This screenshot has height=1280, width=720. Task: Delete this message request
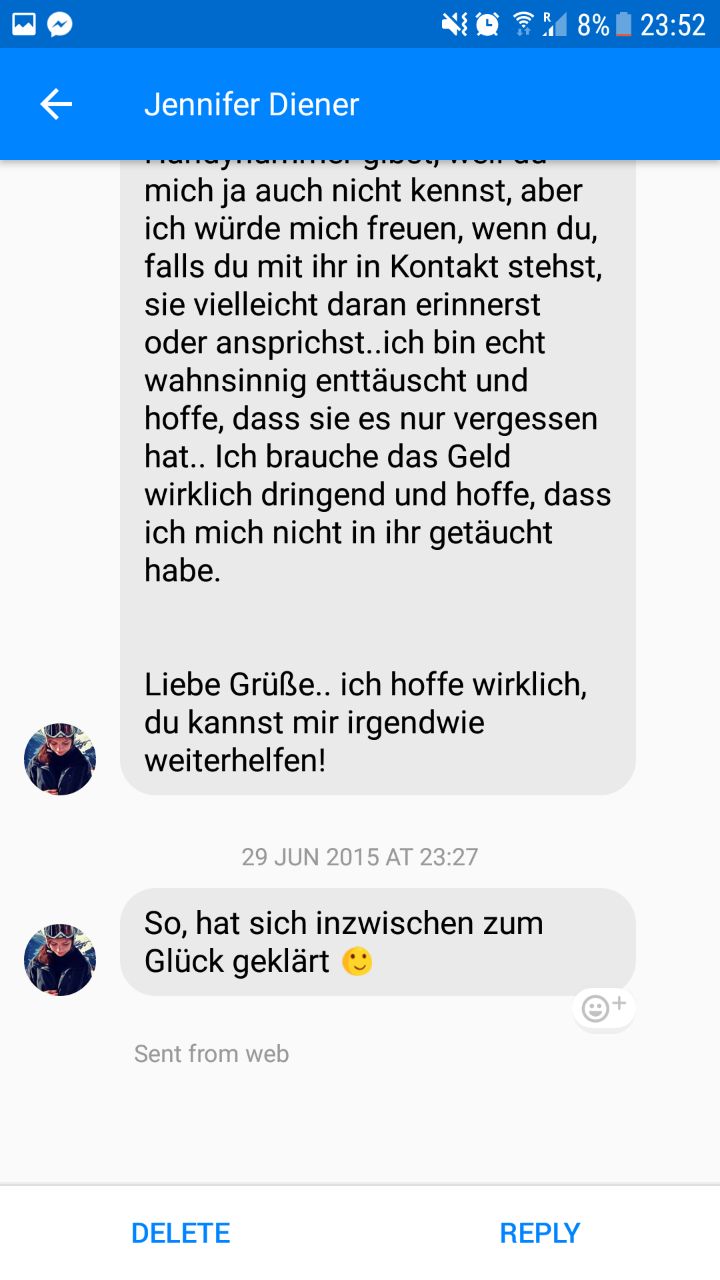click(x=181, y=1233)
